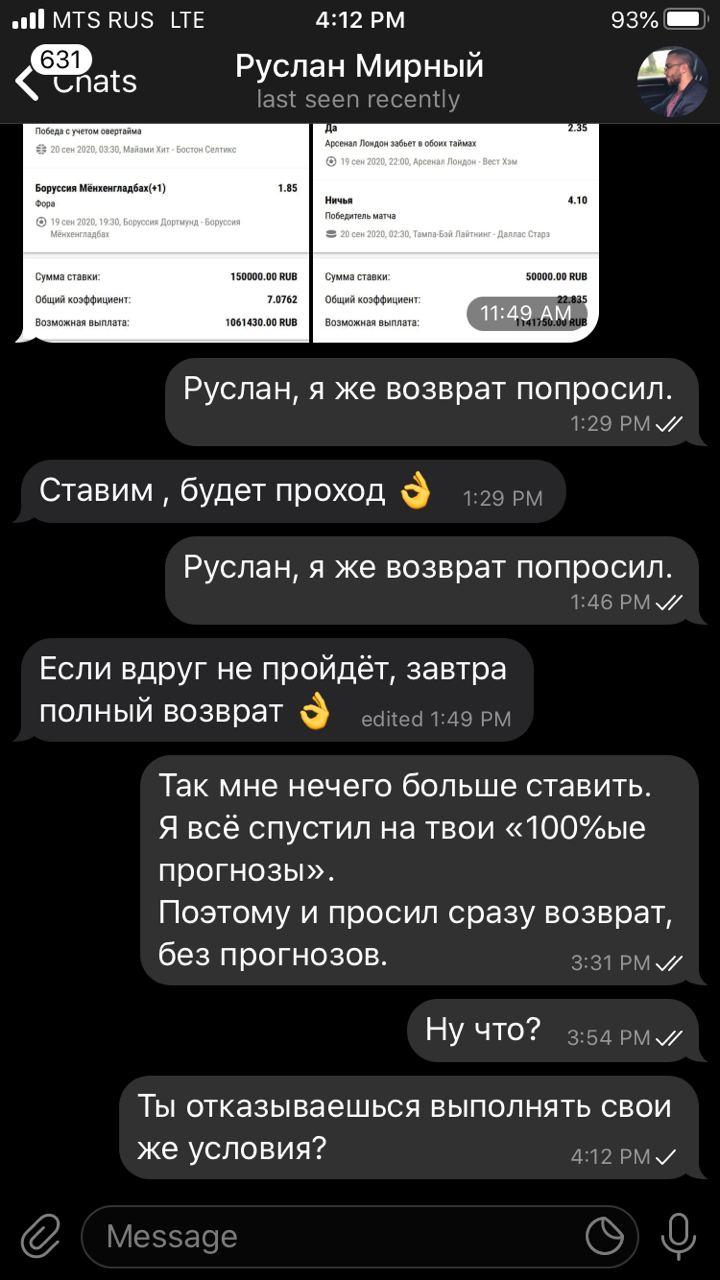Open the left bet slip screenshot

click(165, 234)
